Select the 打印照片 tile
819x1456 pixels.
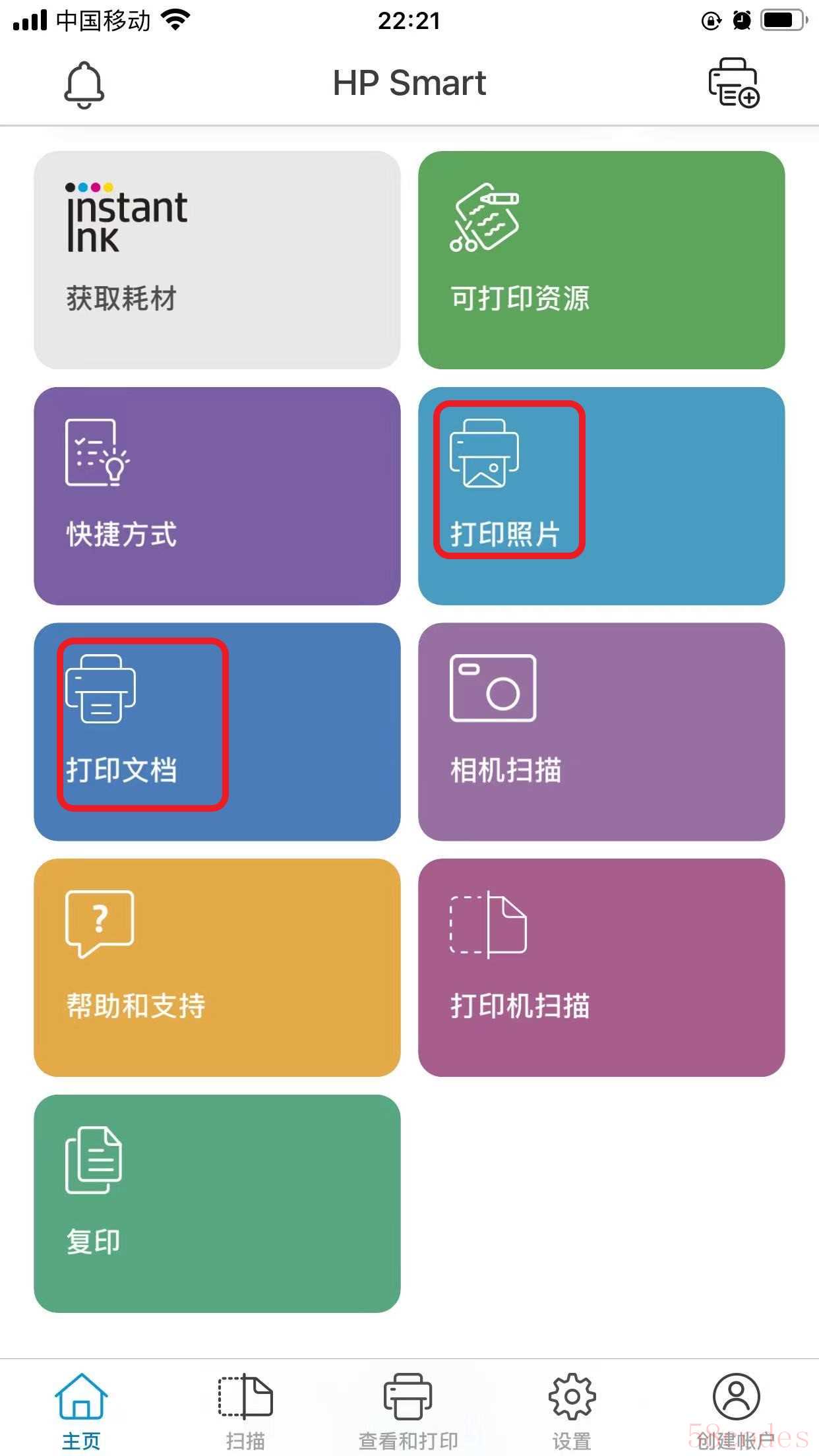click(x=601, y=496)
